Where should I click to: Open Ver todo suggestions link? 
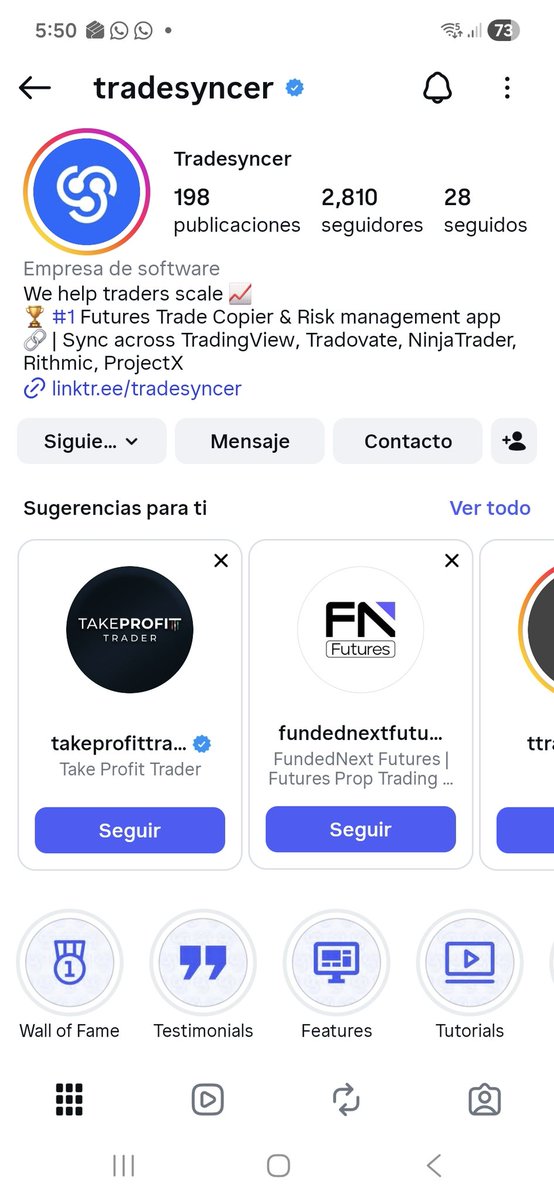[490, 508]
